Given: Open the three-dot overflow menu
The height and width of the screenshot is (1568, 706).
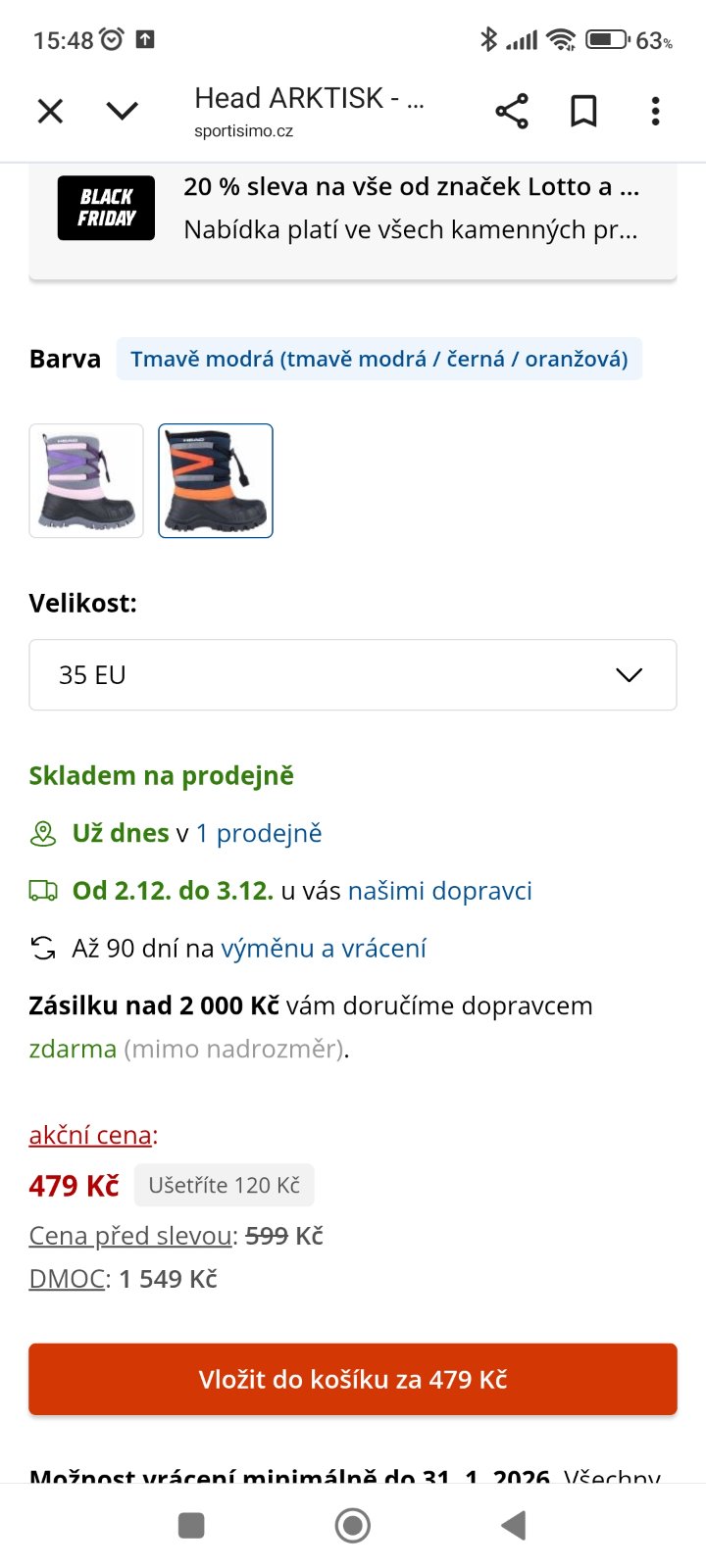Looking at the screenshot, I should click(655, 112).
